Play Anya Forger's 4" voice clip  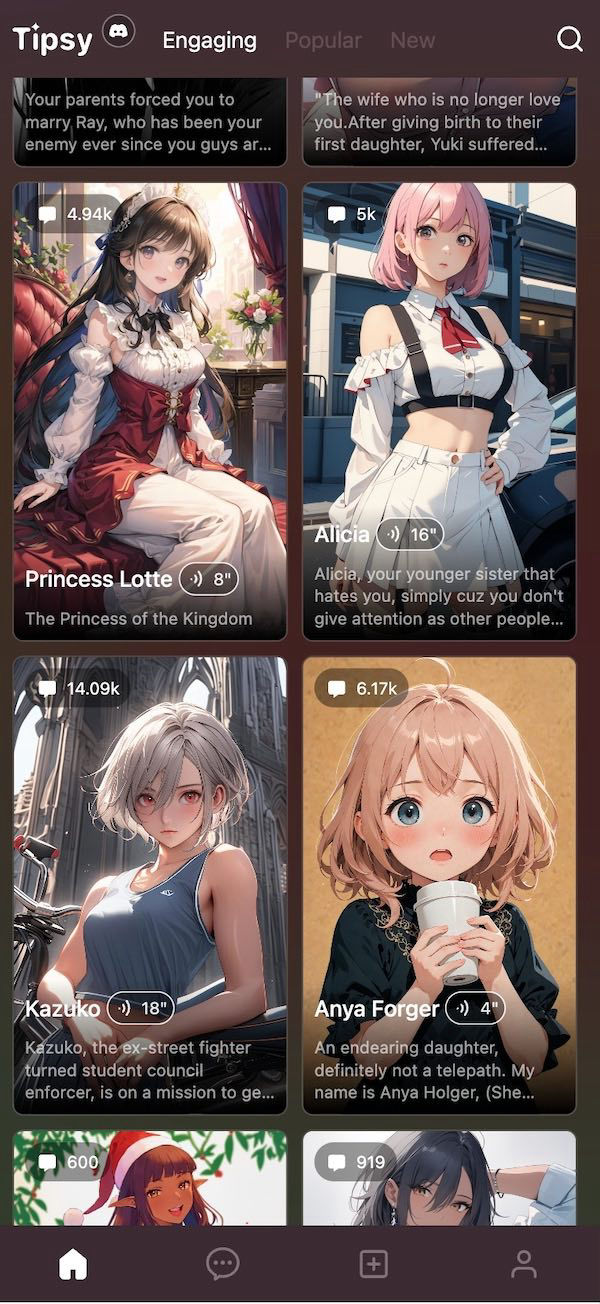475,1008
